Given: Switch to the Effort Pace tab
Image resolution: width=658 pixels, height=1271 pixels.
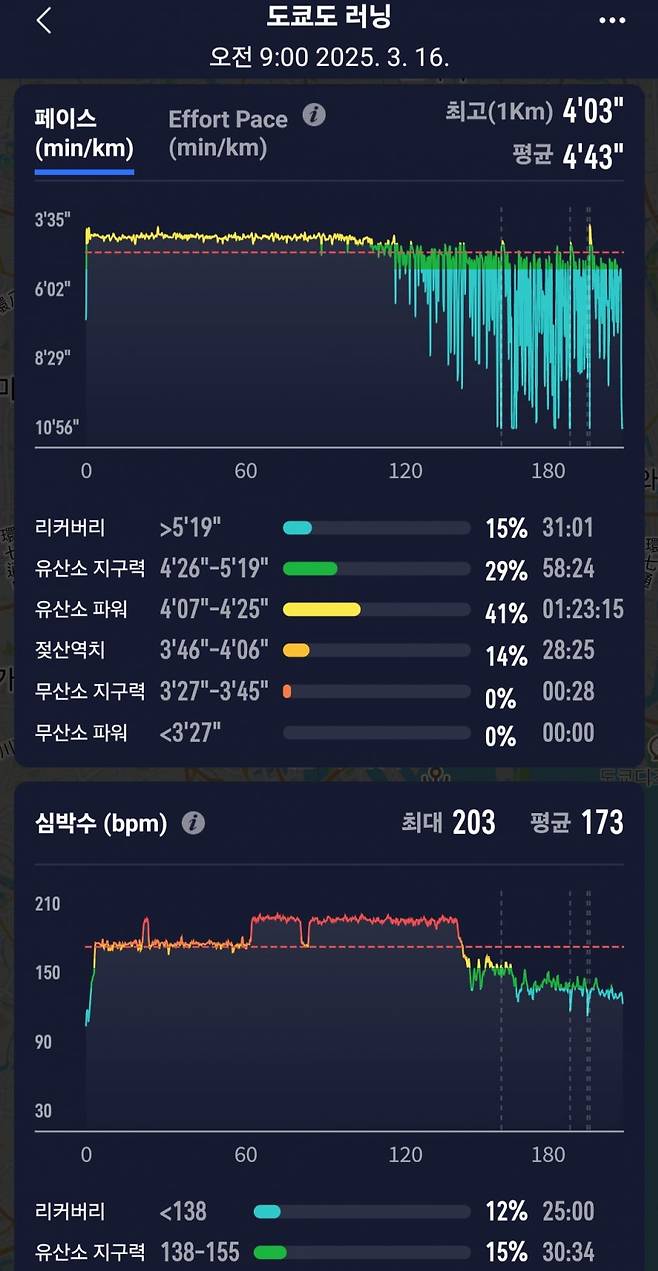Looking at the screenshot, I should [227, 133].
